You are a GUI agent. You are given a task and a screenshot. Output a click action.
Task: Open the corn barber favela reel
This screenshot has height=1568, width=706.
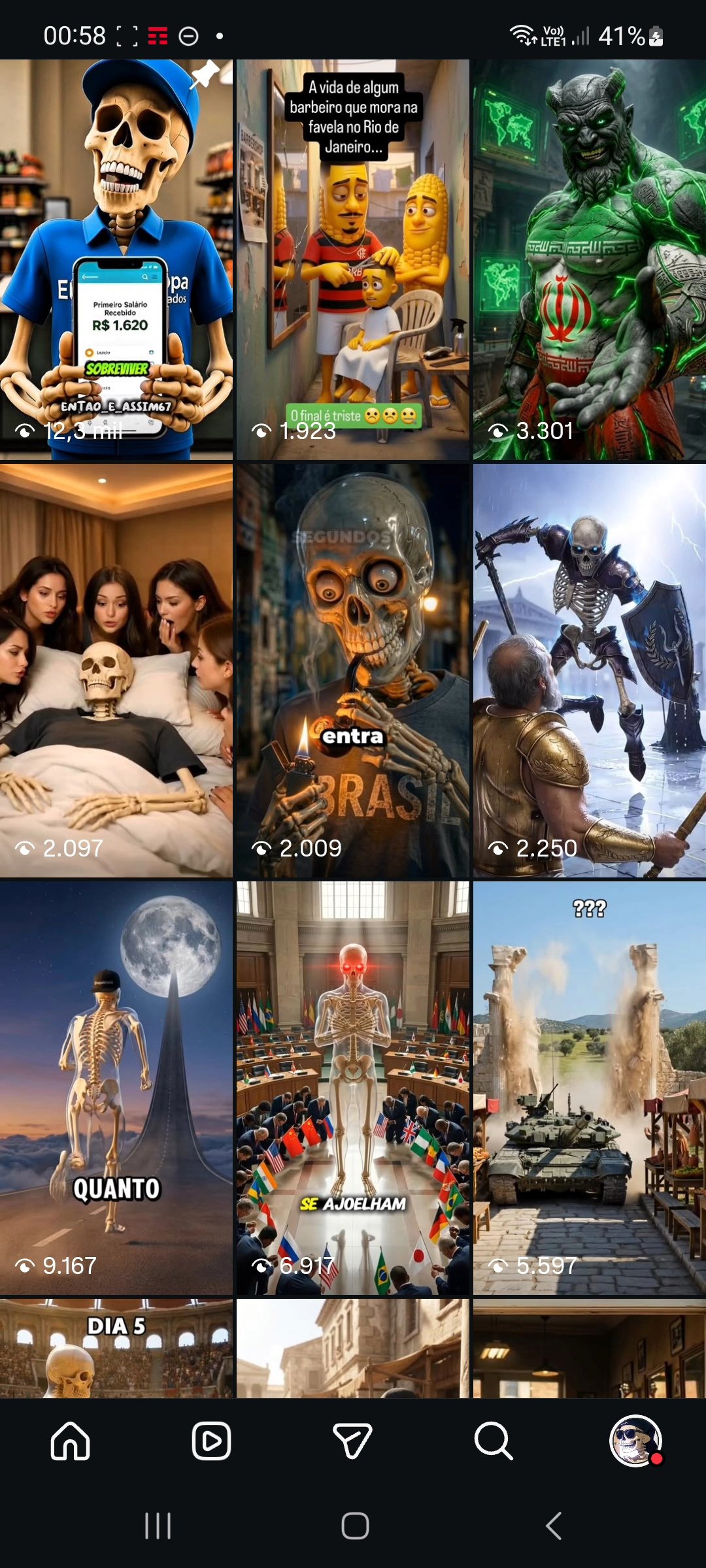coord(353,261)
